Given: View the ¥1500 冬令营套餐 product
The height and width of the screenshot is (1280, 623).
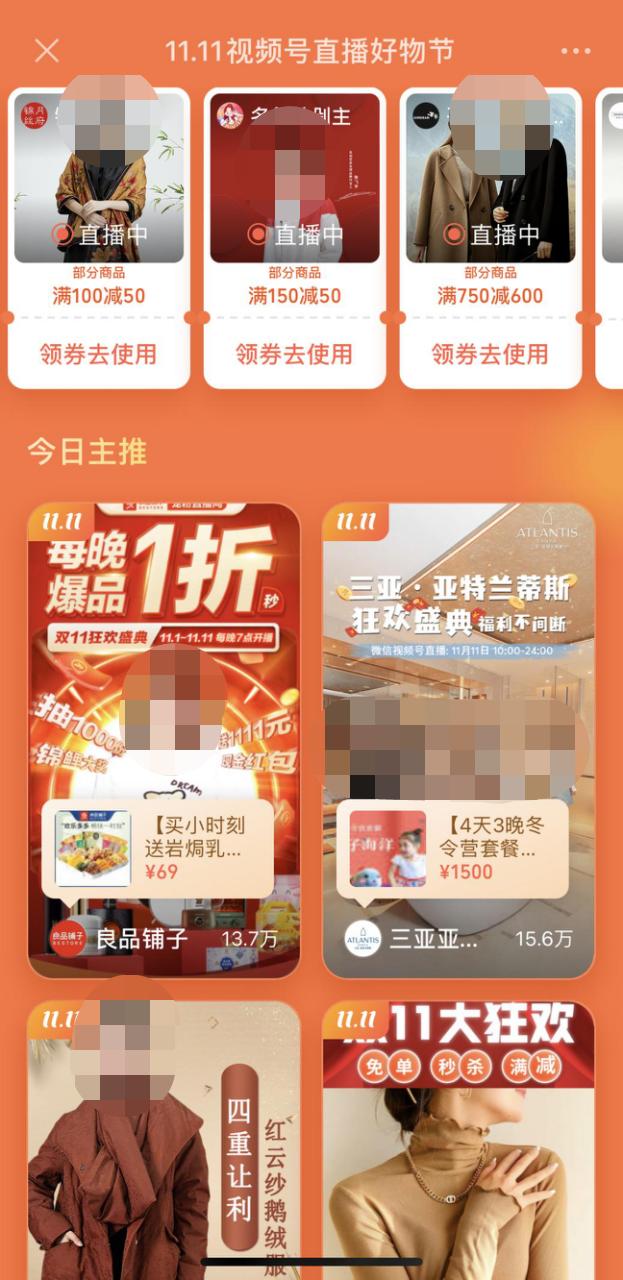Looking at the screenshot, I should [452, 848].
